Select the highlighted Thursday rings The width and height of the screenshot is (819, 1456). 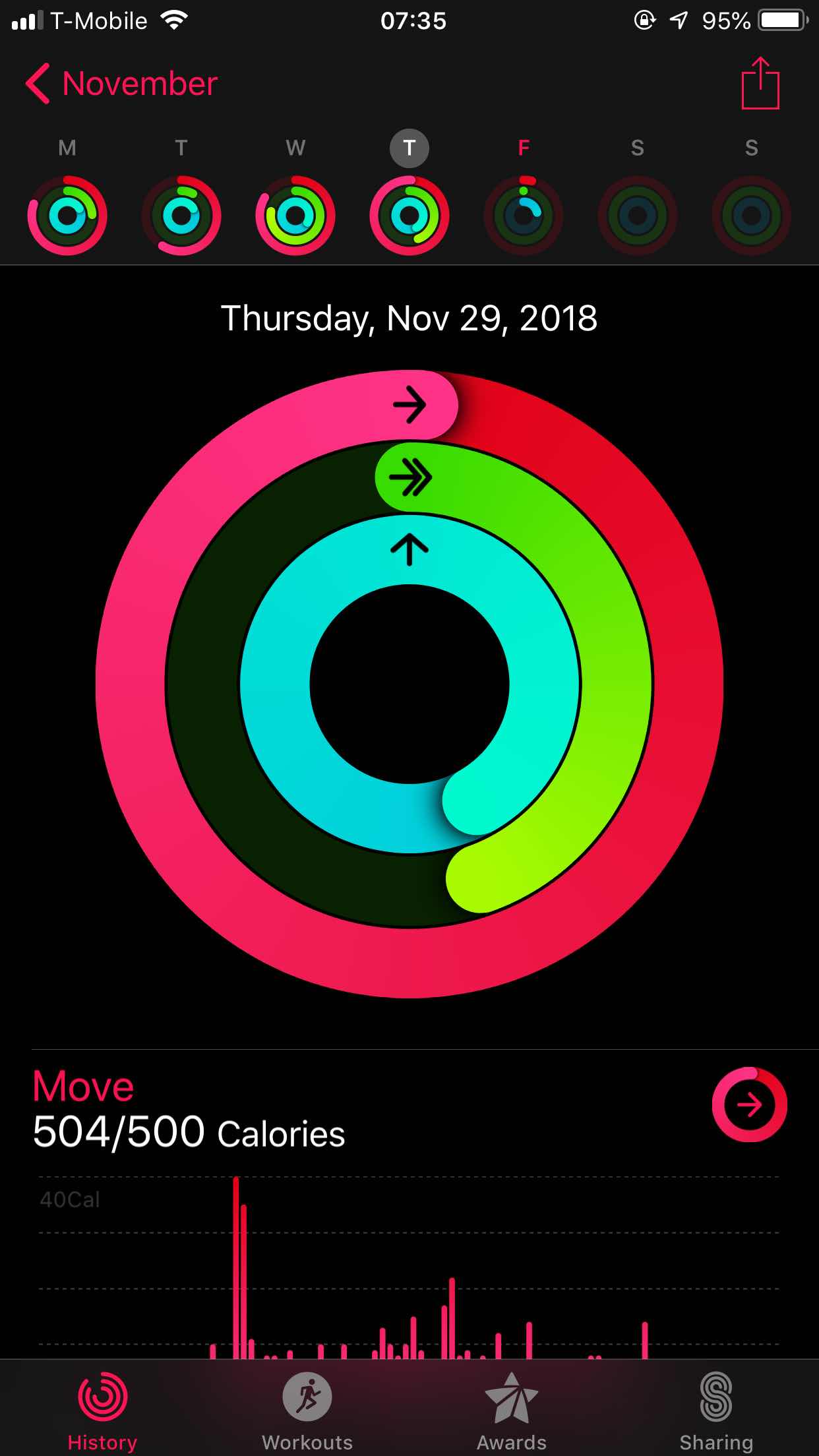point(409,215)
